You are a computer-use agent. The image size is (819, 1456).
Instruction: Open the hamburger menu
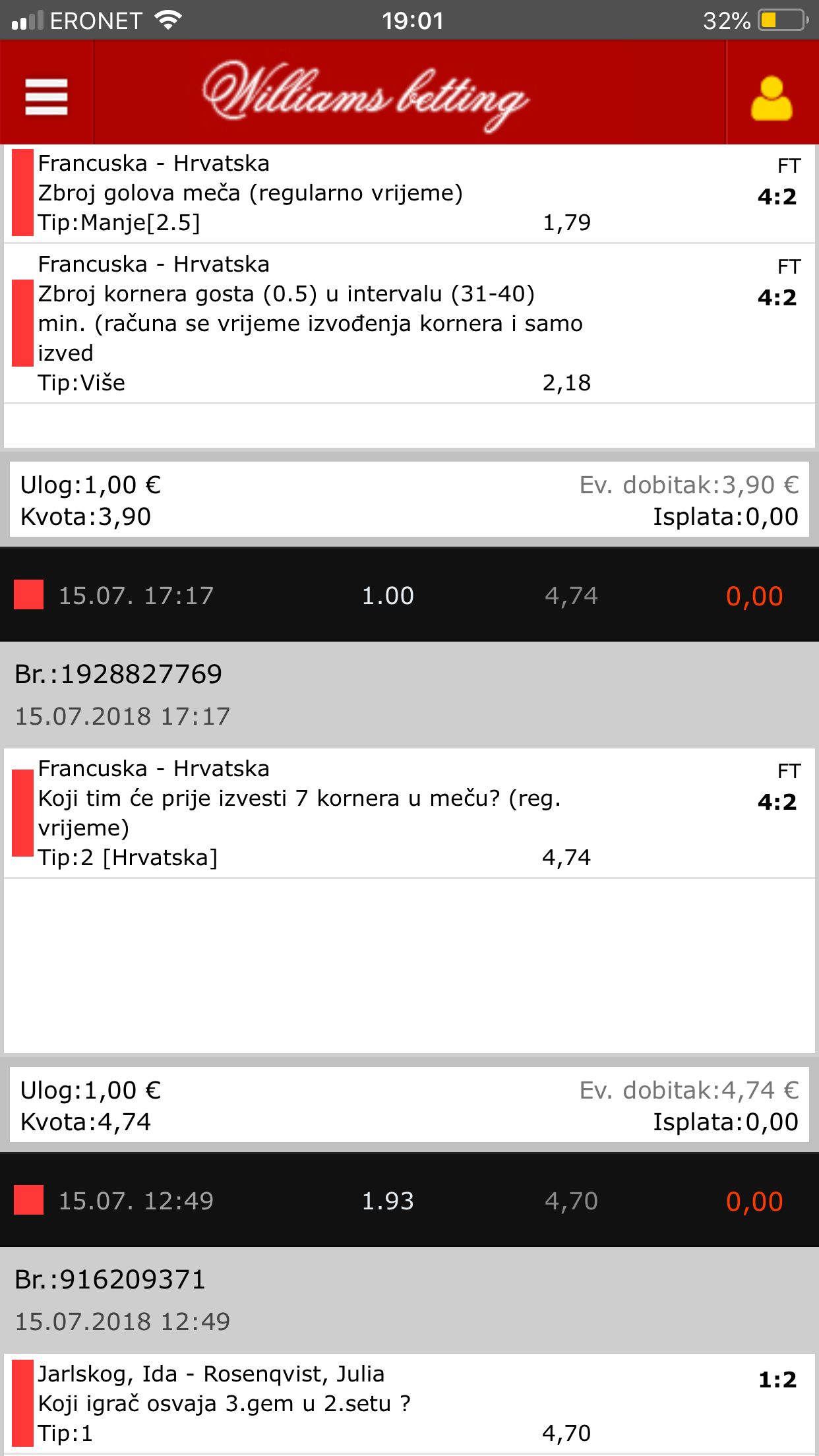point(46,96)
